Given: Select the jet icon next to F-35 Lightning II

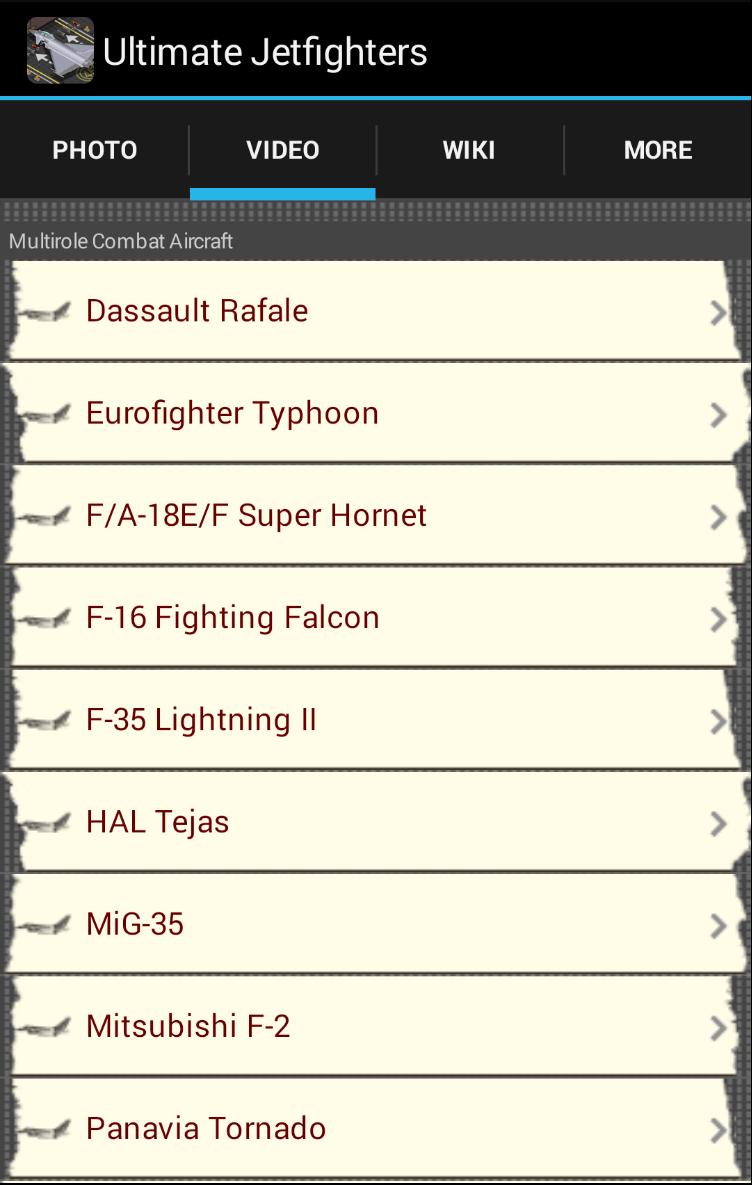Looking at the screenshot, I should click(x=45, y=720).
